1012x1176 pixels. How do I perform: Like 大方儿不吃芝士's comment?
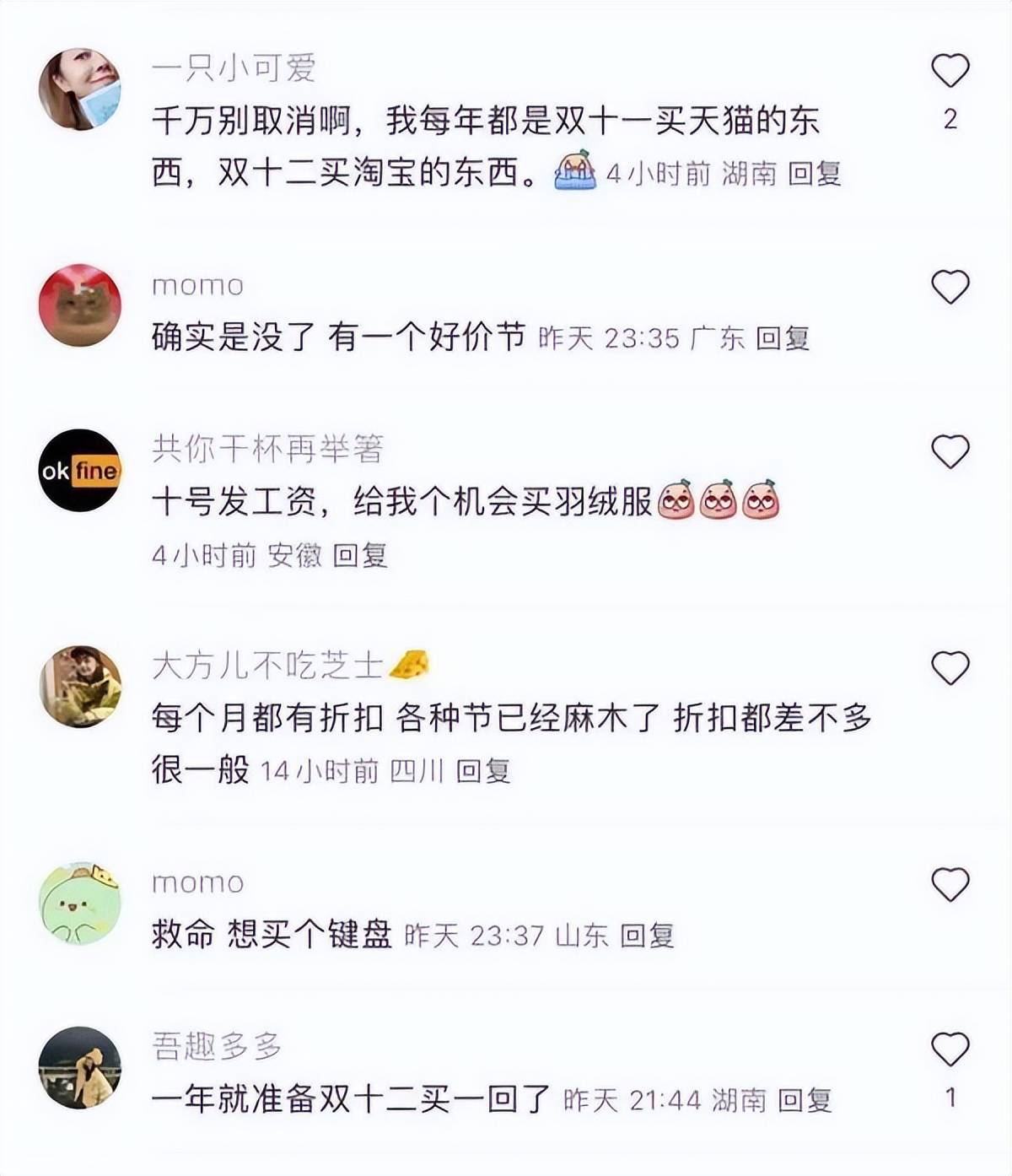(x=950, y=668)
